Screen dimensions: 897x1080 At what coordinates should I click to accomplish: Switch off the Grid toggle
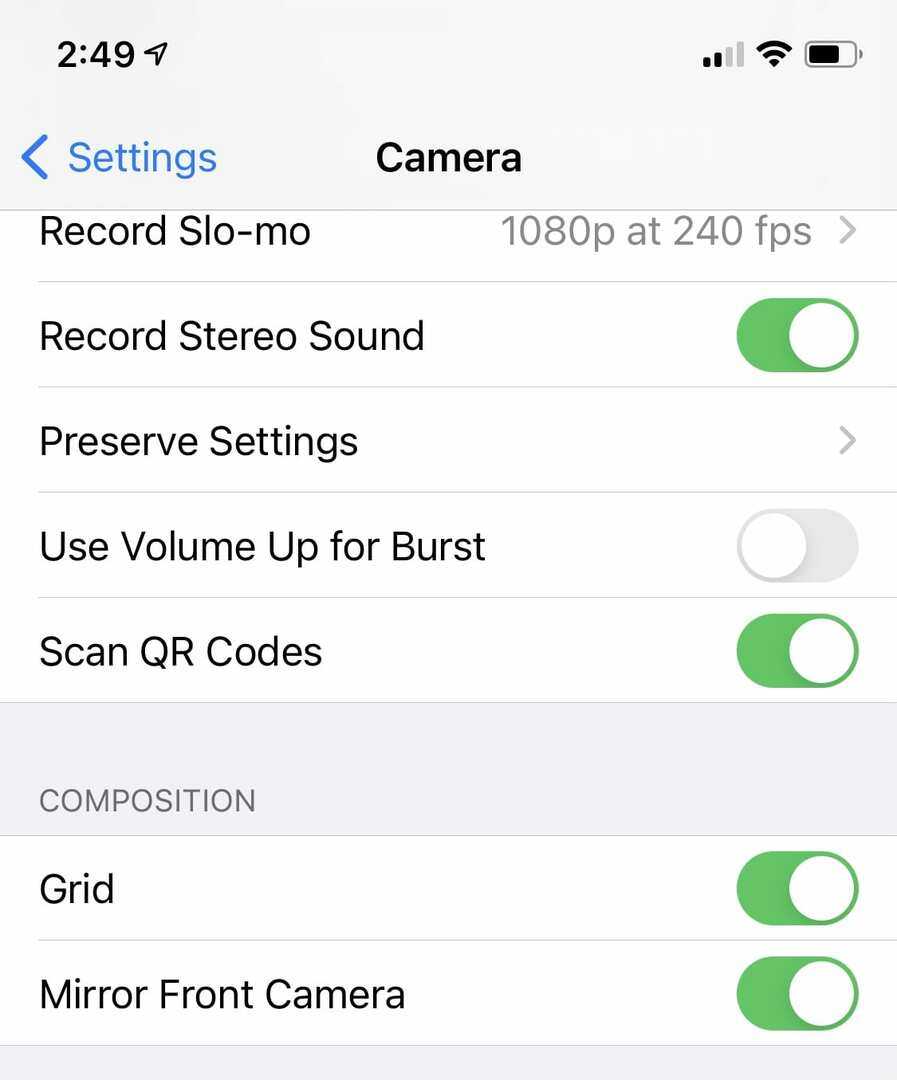(796, 888)
